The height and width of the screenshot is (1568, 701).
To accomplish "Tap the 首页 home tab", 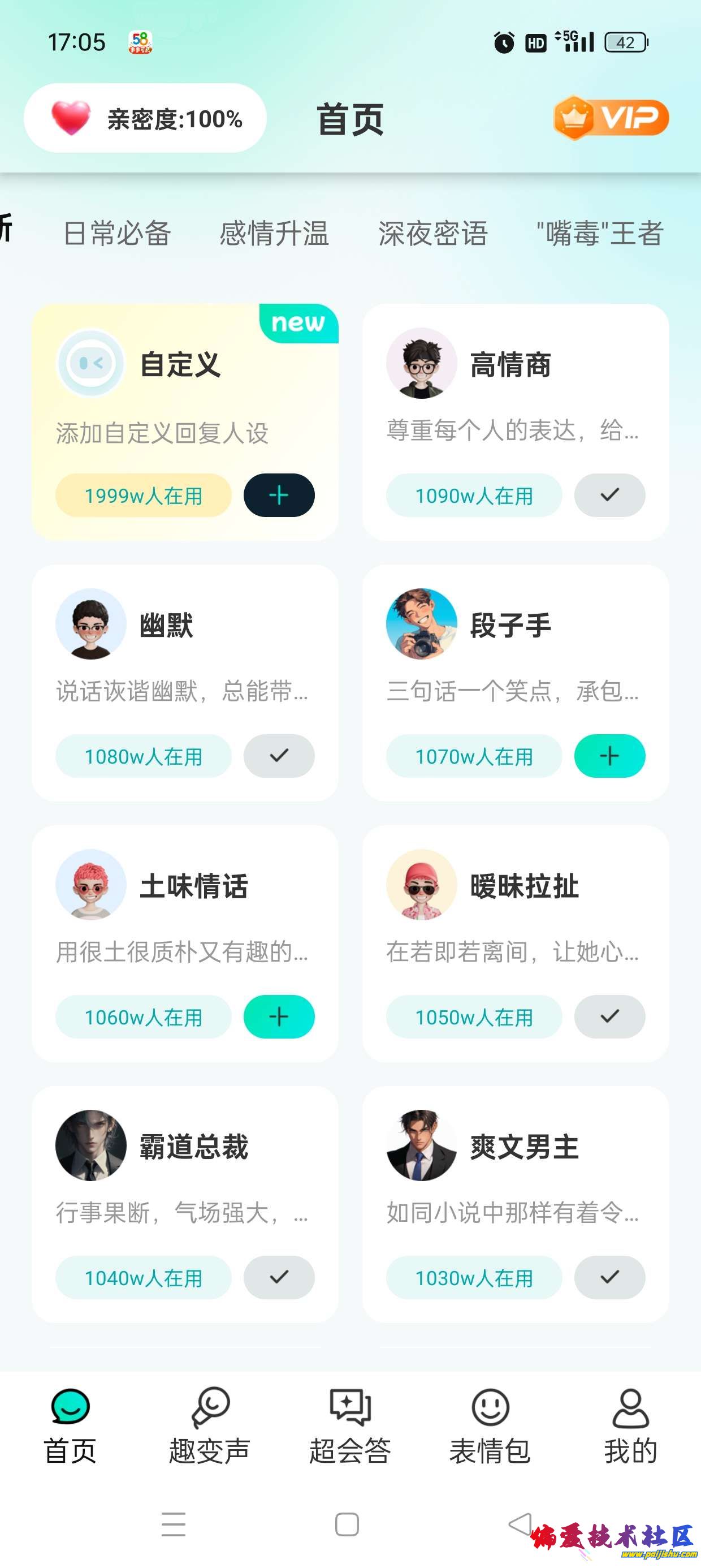I will click(70, 1425).
